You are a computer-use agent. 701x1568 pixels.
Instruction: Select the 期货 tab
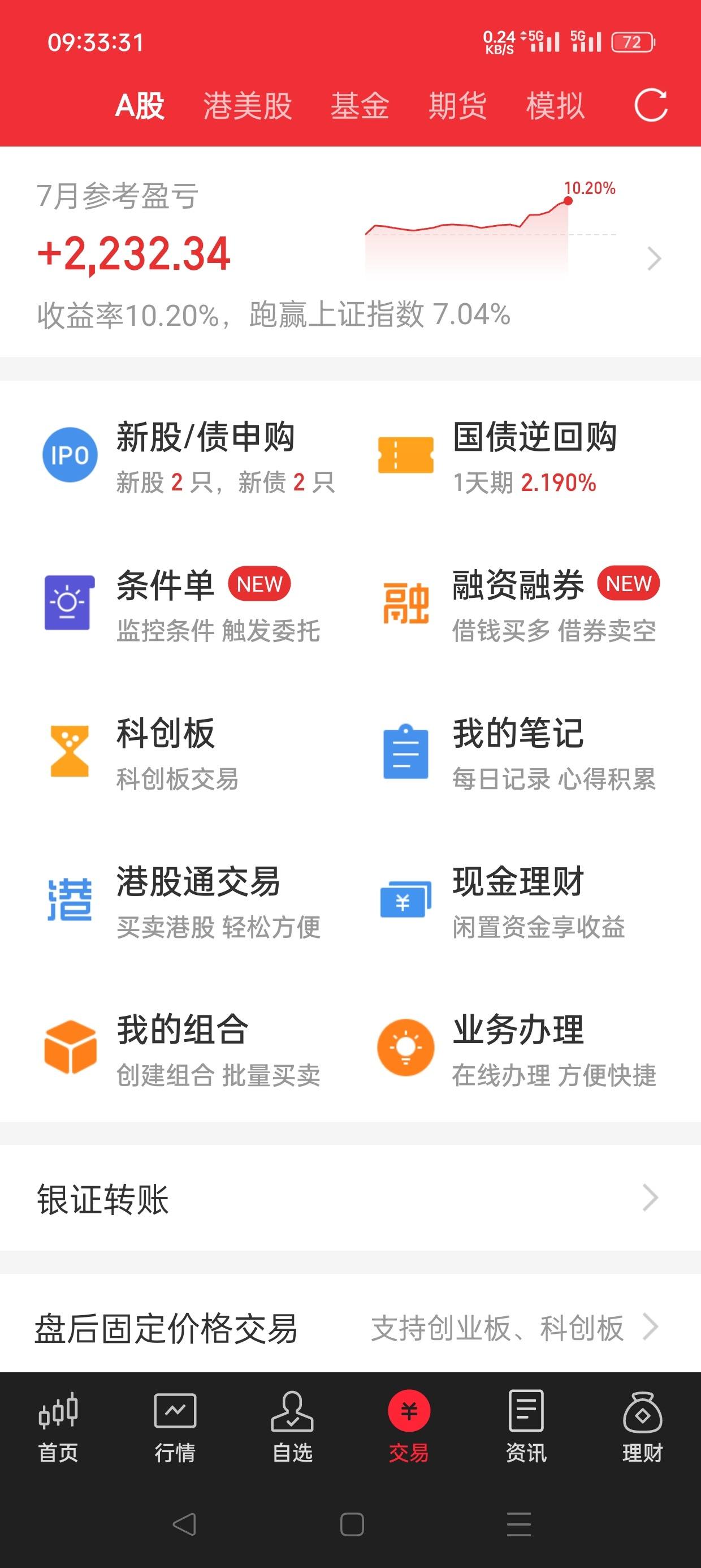(457, 106)
